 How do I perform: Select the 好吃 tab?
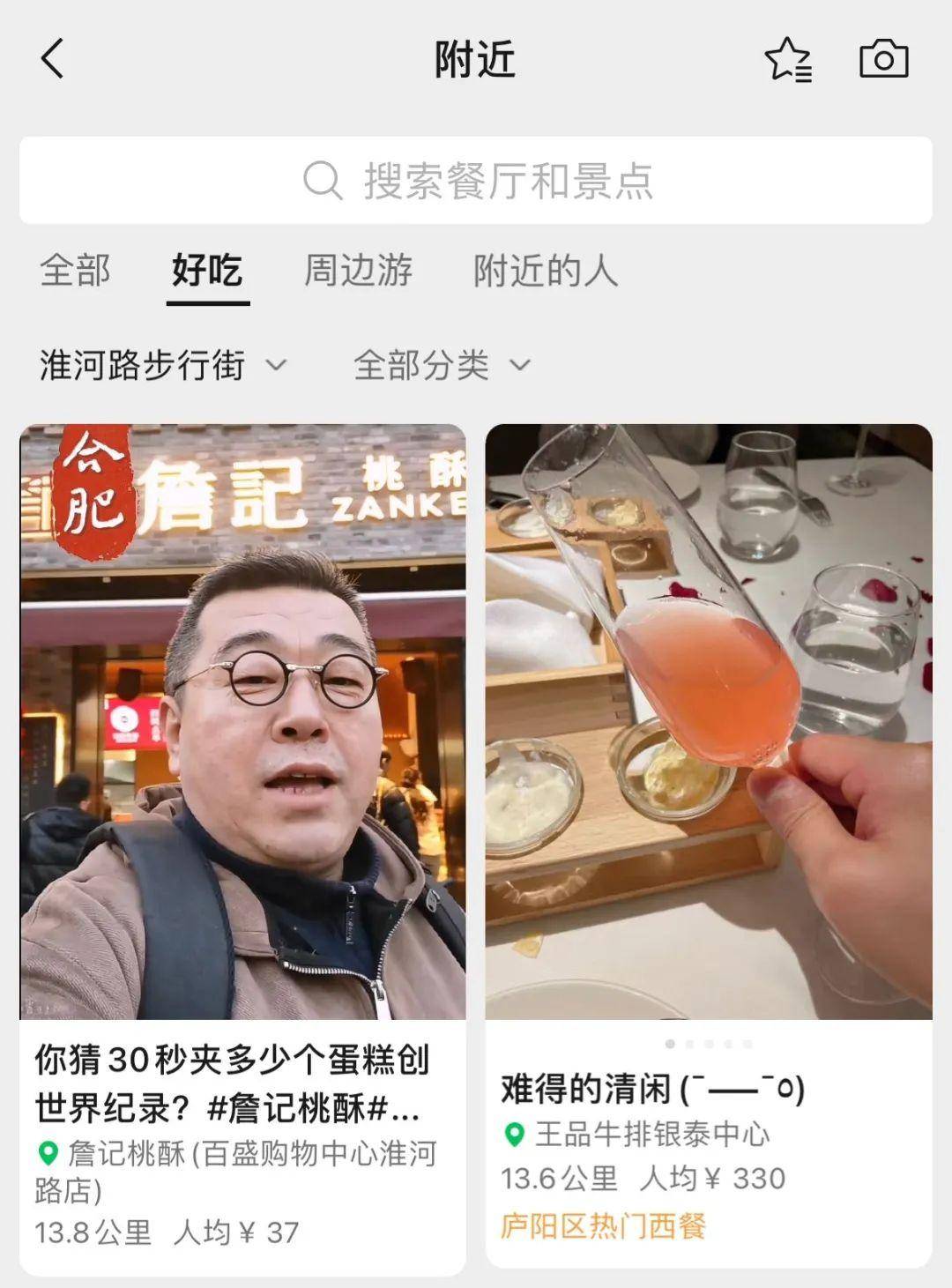[x=207, y=270]
